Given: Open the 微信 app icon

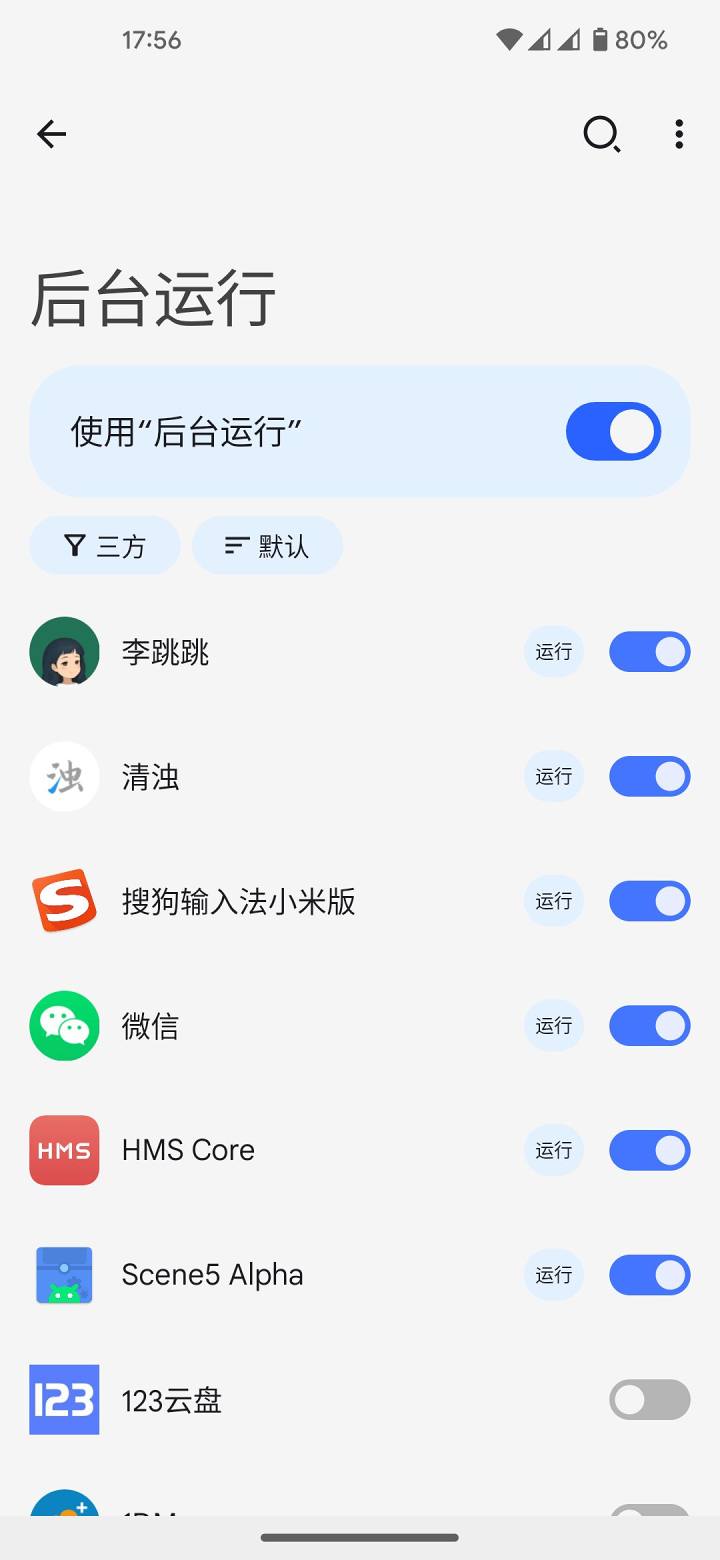Looking at the screenshot, I should coord(64,1025).
